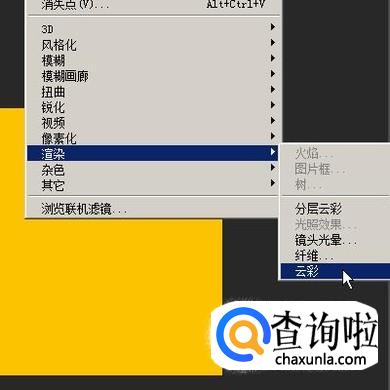
Task: Expand the 风格化 submenu
Action: point(153,45)
